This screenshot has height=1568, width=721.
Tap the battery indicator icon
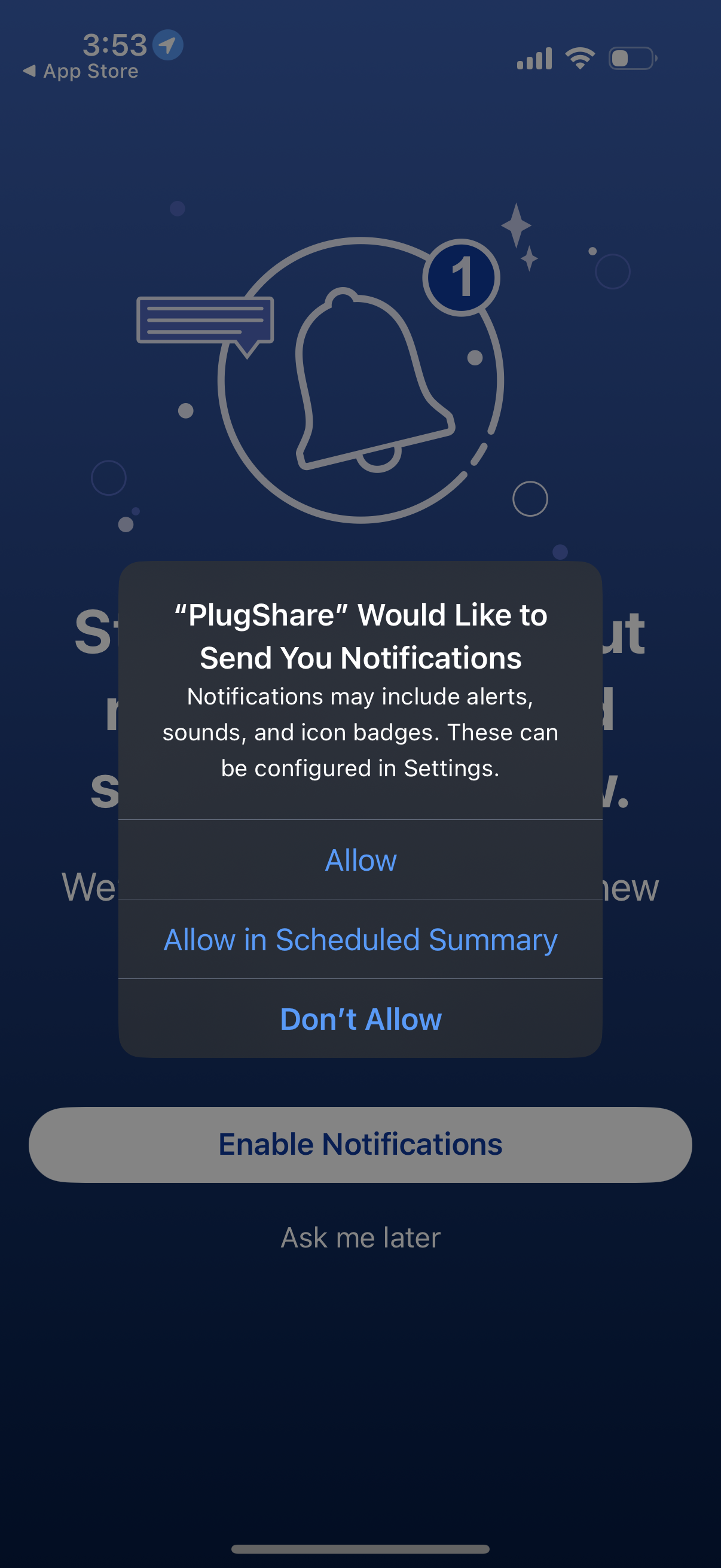click(631, 58)
